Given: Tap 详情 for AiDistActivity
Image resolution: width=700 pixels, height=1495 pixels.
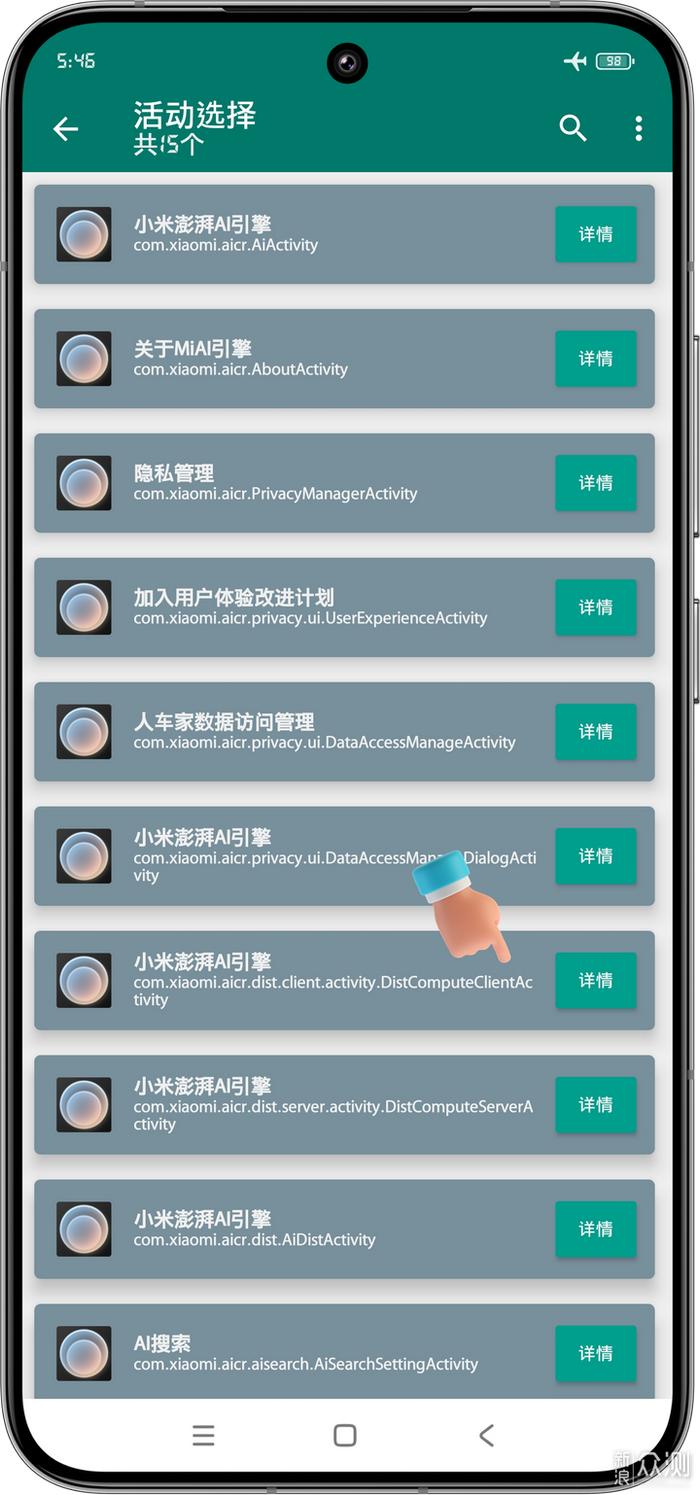Looking at the screenshot, I should [x=596, y=1229].
